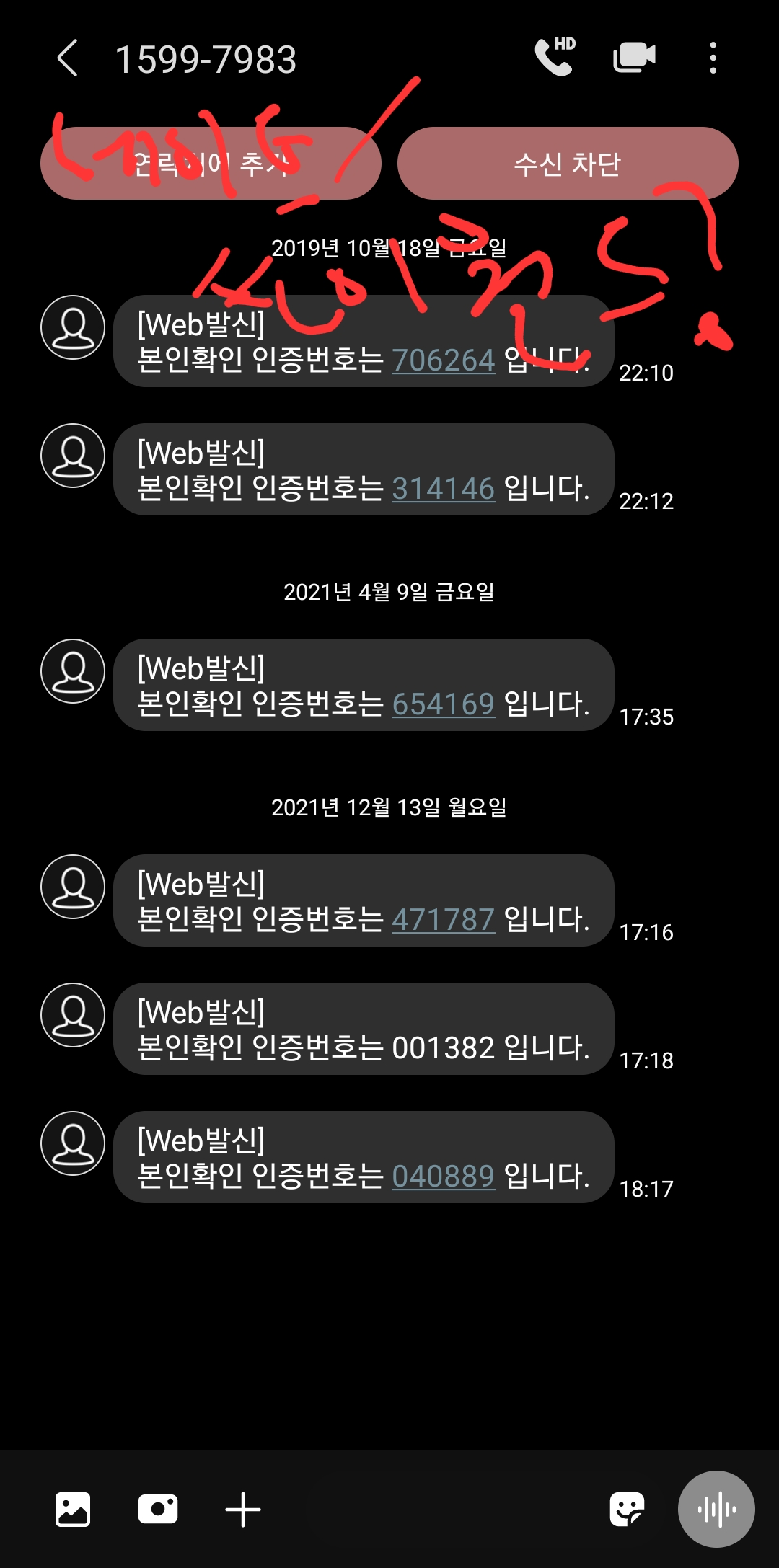Screen dimensions: 779x1568
Task: Tap the contact avatar beside code 654169
Action: point(73,670)
